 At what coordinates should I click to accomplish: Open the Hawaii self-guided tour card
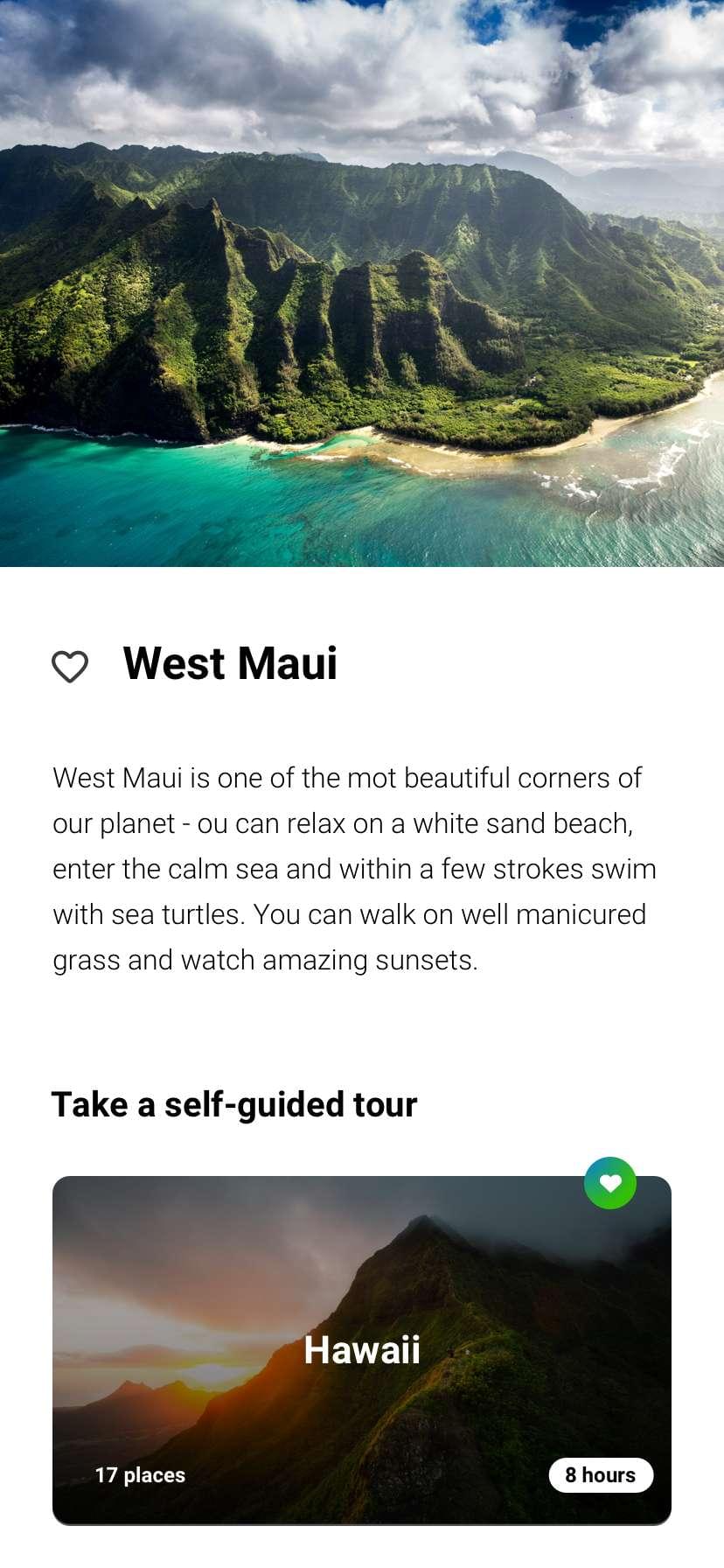pos(361,1349)
